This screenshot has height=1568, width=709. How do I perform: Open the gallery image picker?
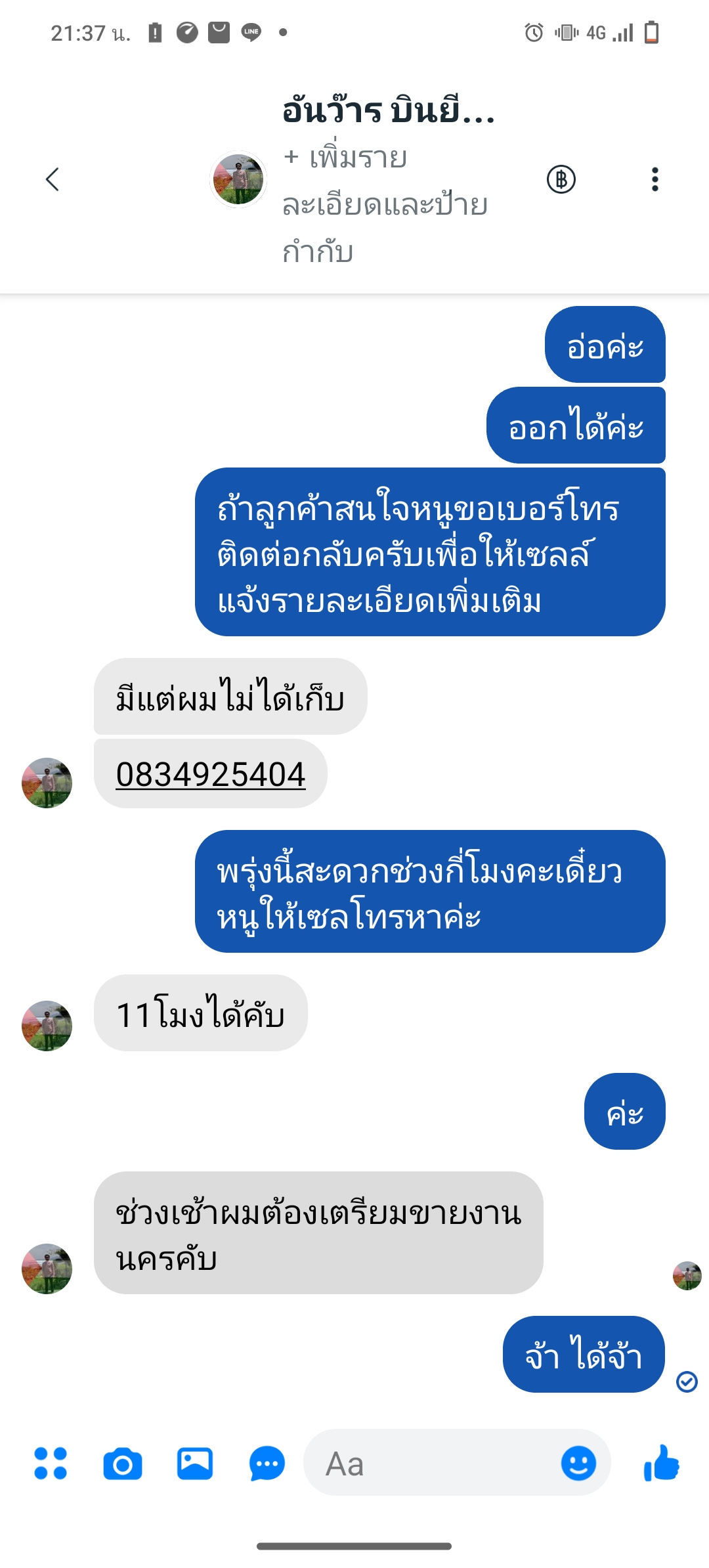(195, 1464)
